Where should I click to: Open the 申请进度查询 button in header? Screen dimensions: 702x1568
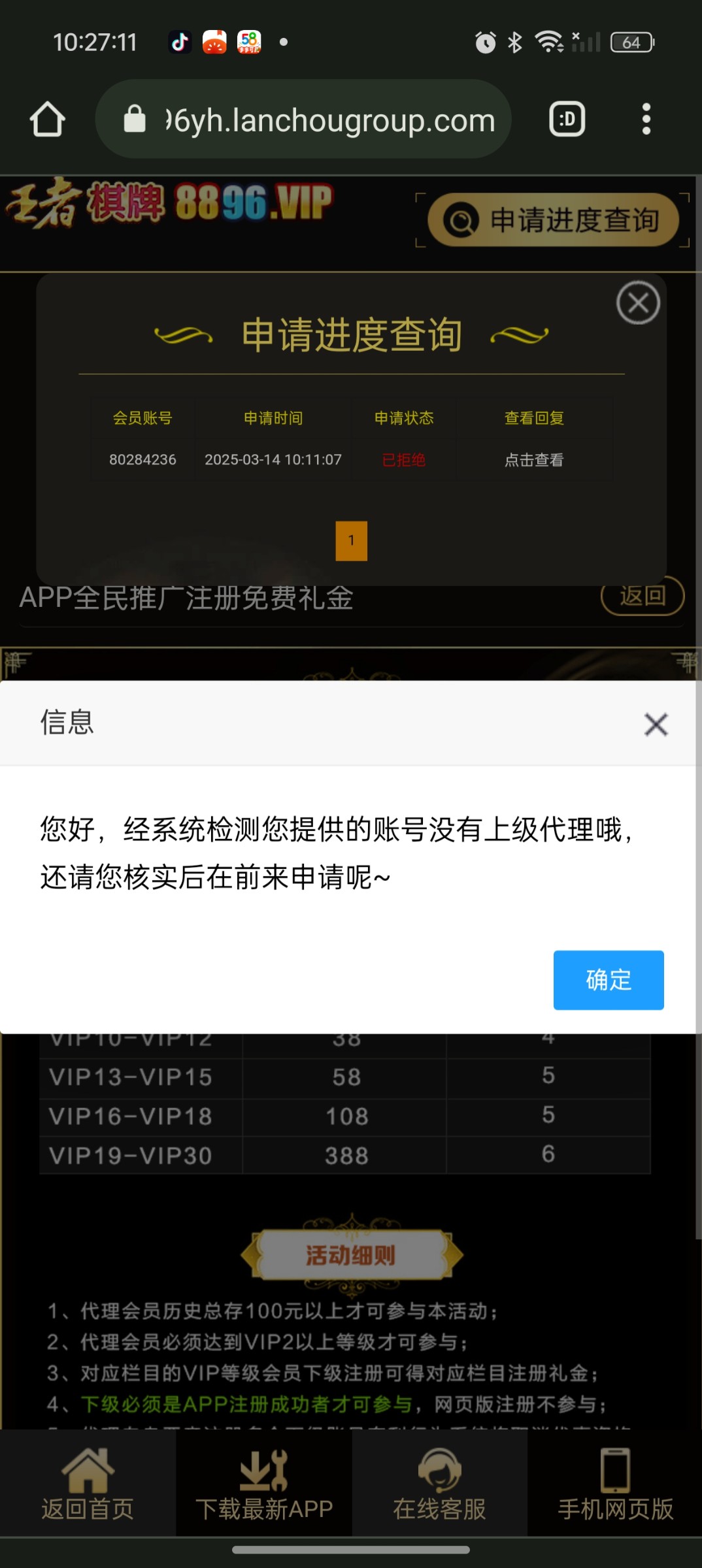(x=553, y=220)
